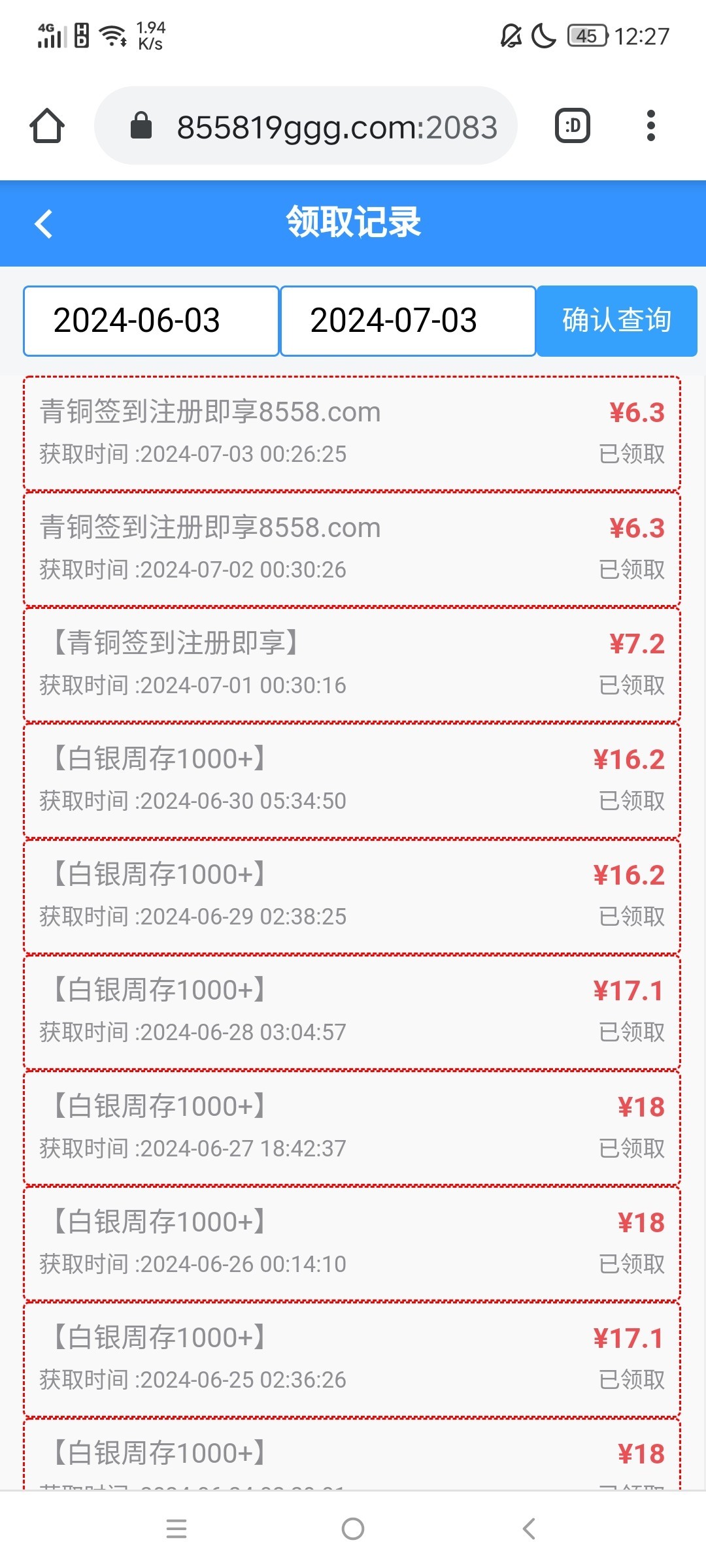Change the end date 2024-07-03
This screenshot has width=706, height=1568.
(x=408, y=321)
